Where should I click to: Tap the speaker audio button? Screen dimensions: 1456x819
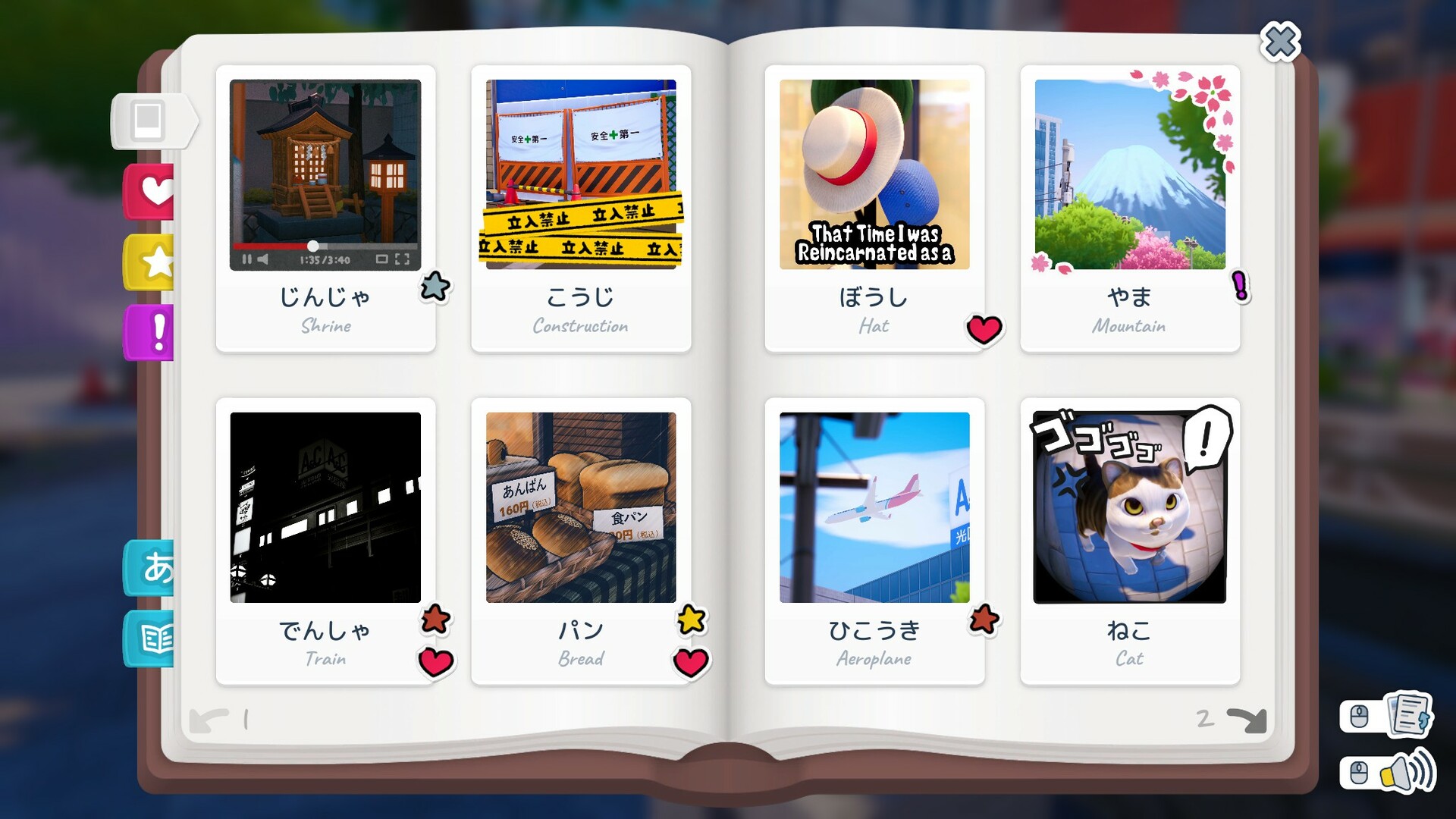[1407, 772]
